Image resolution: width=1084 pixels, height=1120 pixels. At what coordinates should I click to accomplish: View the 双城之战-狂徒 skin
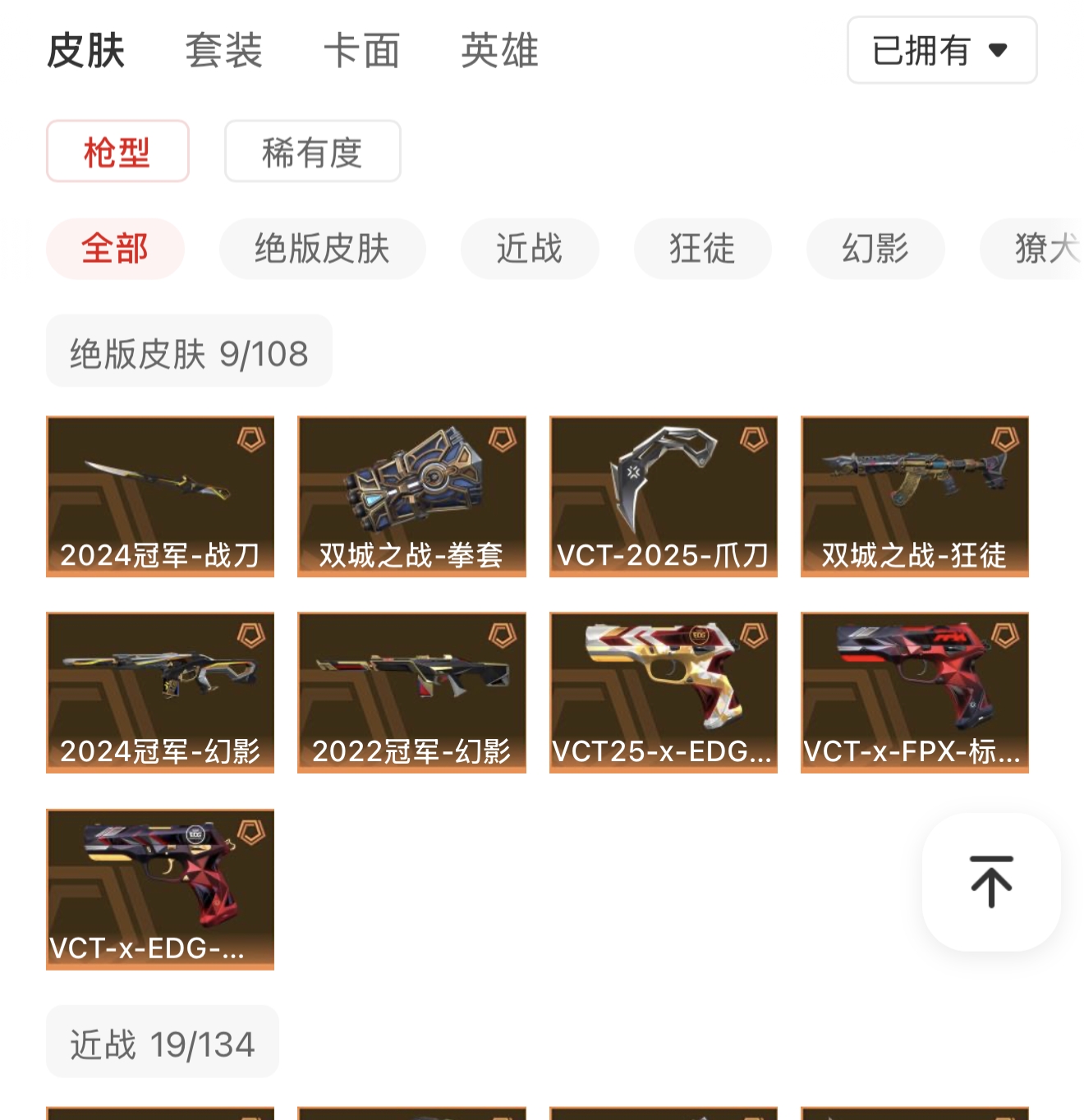pyautogui.click(x=914, y=496)
